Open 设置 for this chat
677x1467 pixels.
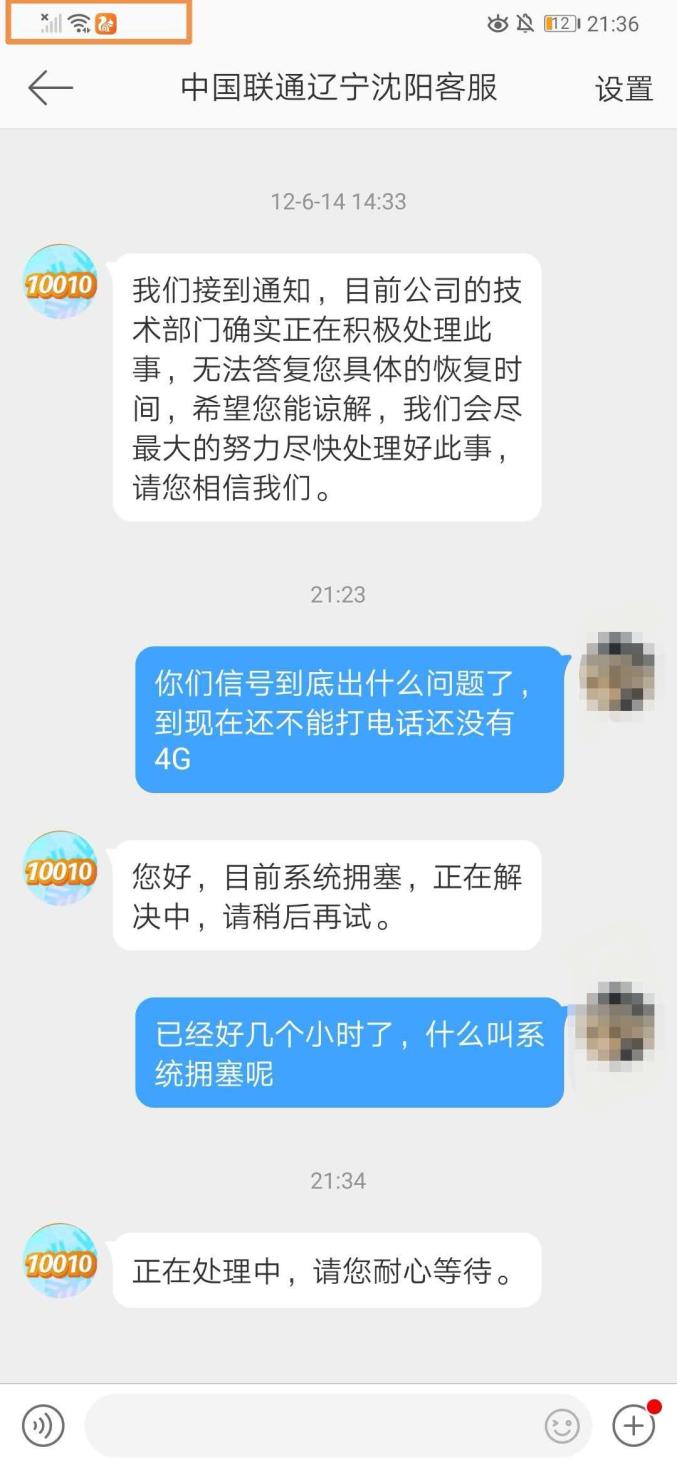click(623, 89)
